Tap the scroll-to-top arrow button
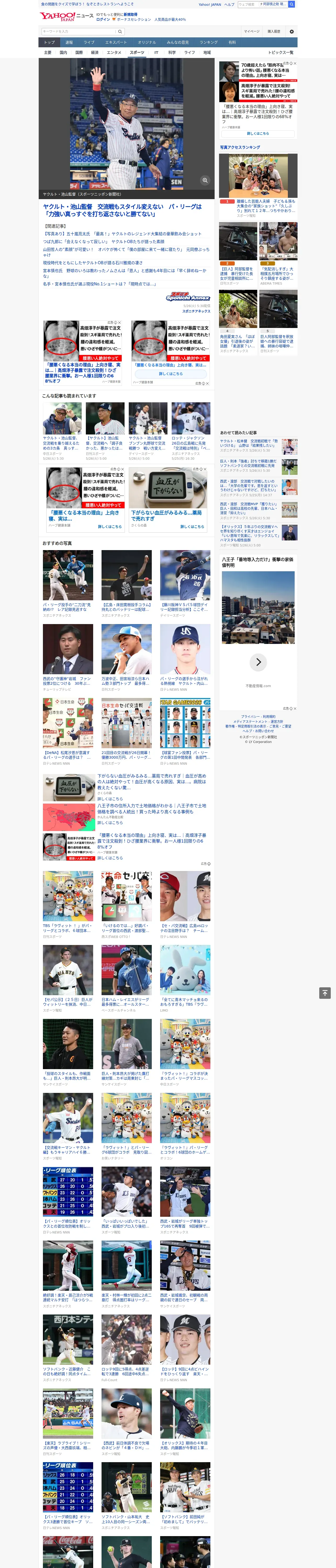Screen dimensions: 336x1568 pos(325,993)
